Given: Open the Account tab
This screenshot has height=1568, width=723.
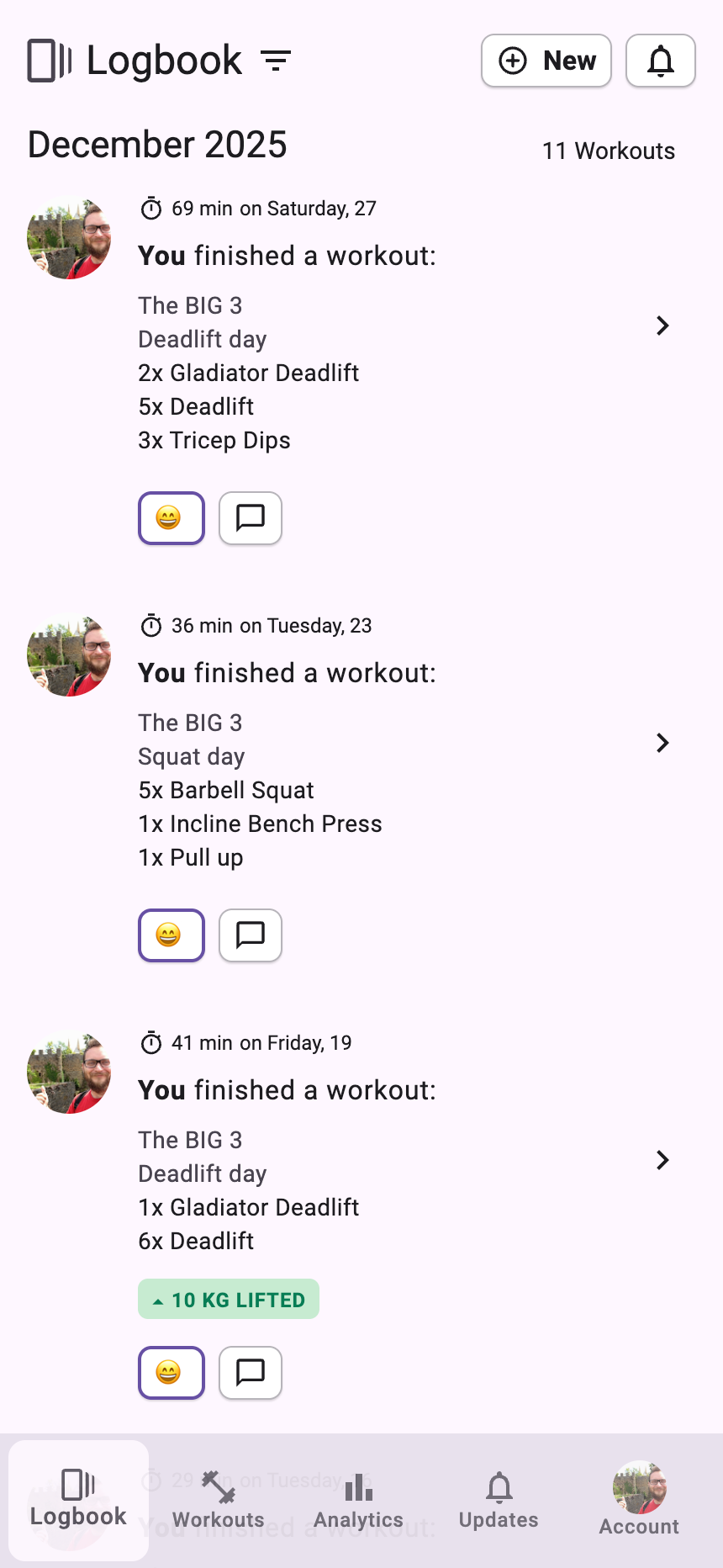Looking at the screenshot, I should (x=639, y=1500).
